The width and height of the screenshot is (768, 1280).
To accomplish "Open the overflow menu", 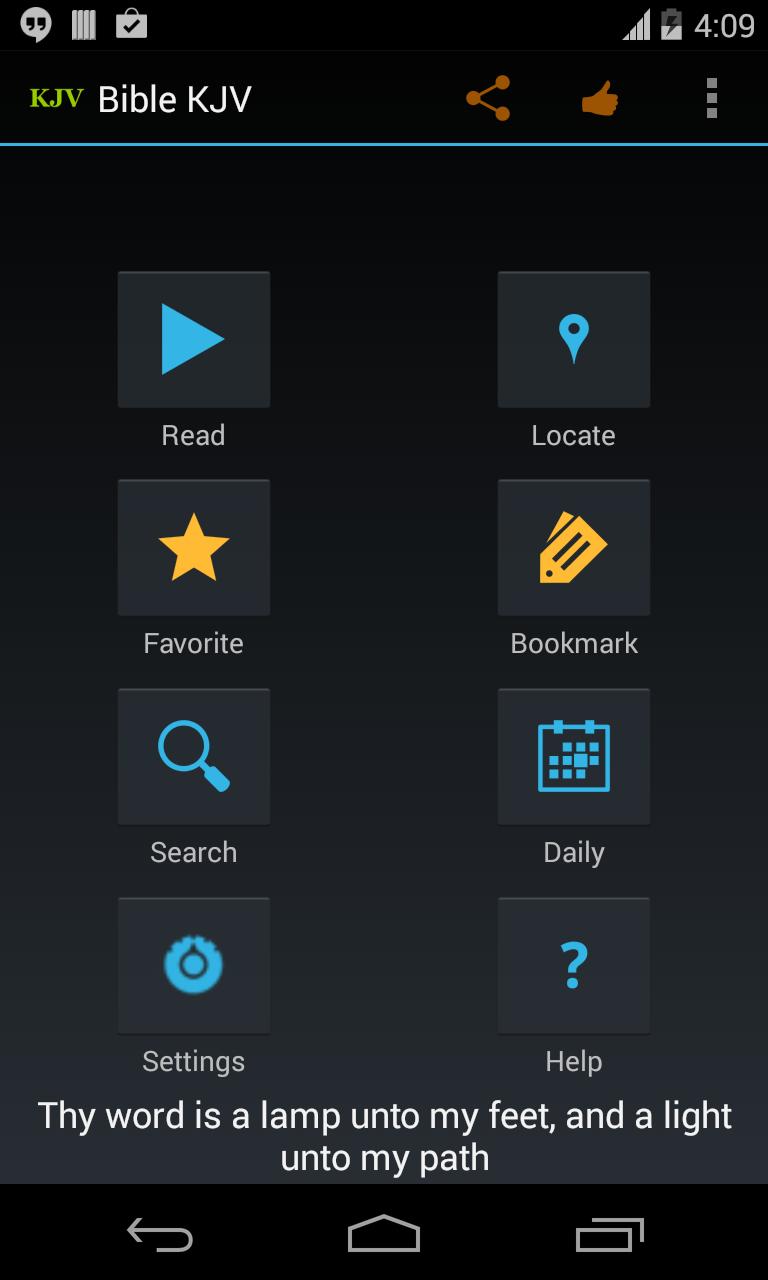I will [x=712, y=99].
